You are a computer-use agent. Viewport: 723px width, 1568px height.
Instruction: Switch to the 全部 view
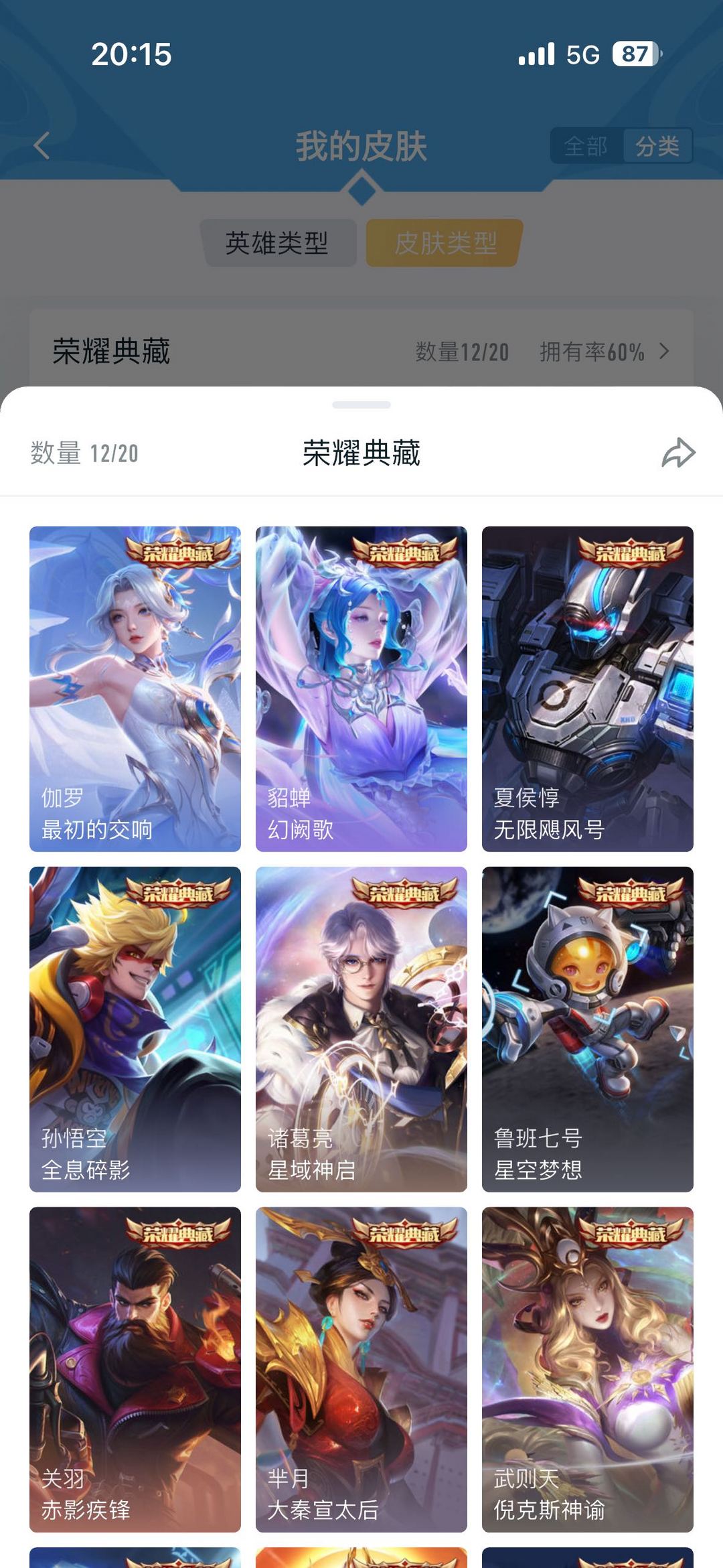586,146
